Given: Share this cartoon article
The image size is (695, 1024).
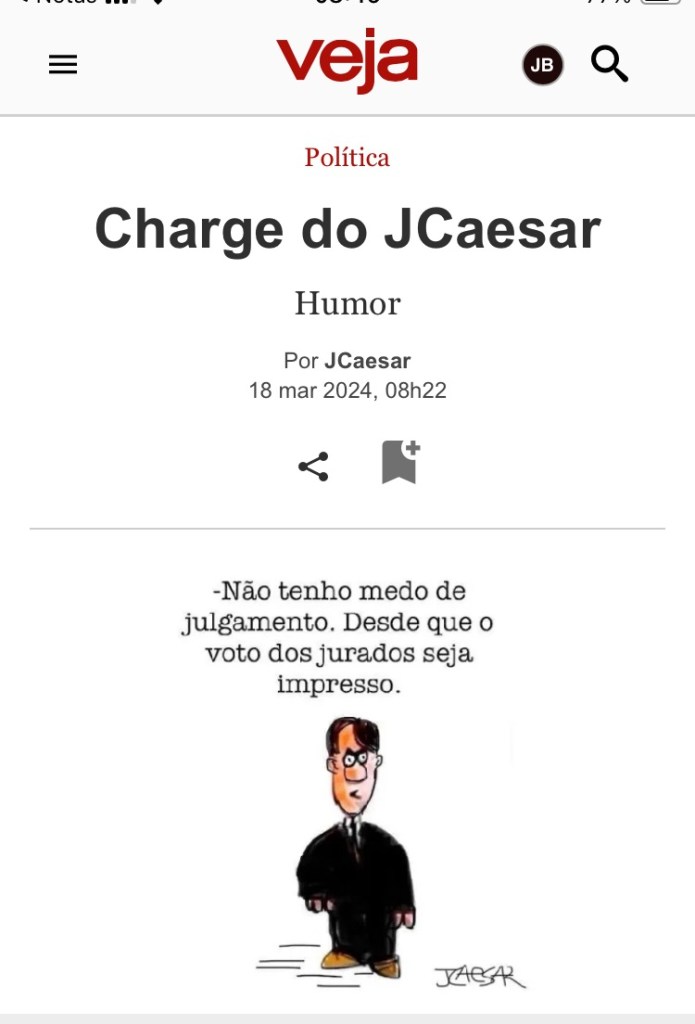Looking at the screenshot, I should [x=313, y=466].
